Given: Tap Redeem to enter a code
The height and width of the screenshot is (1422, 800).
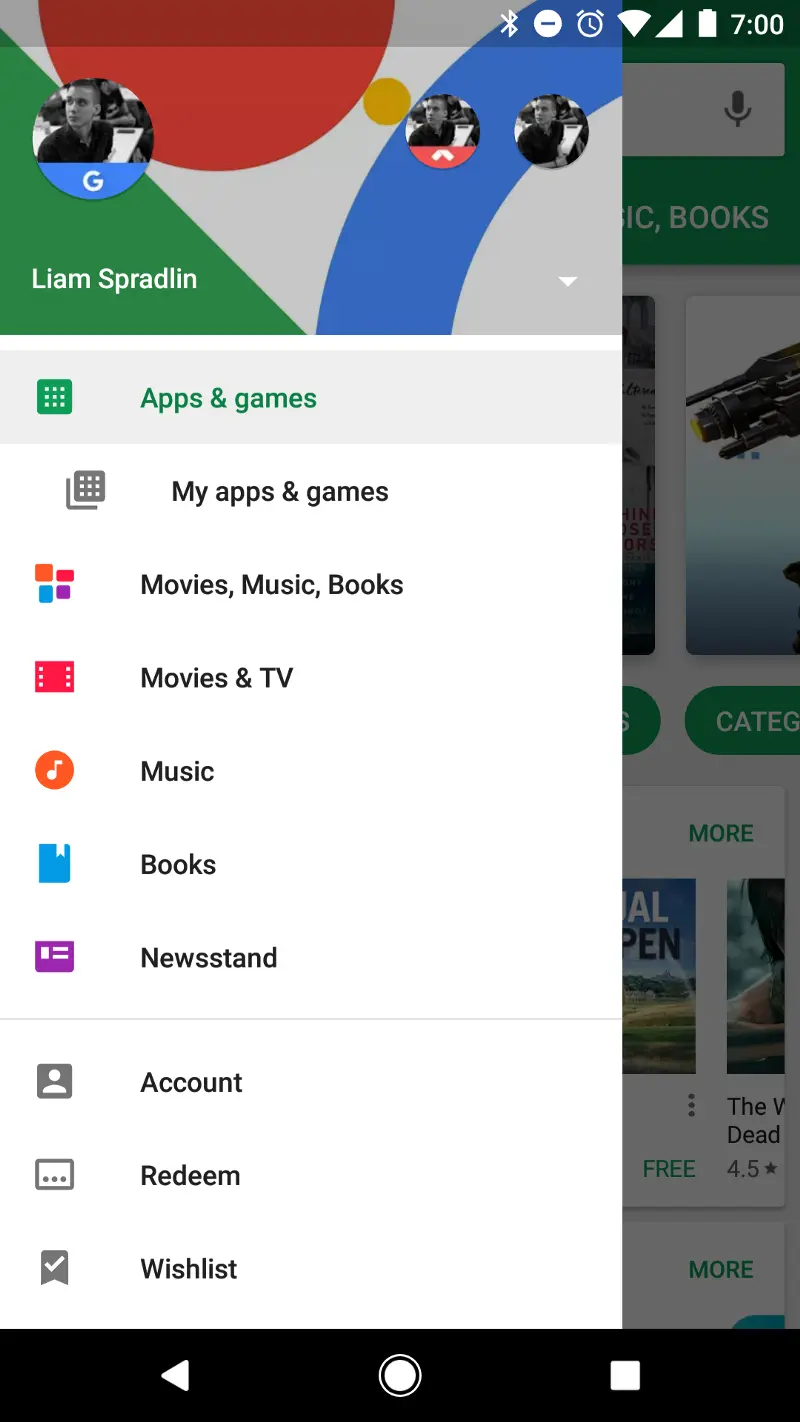Looking at the screenshot, I should click(190, 1176).
